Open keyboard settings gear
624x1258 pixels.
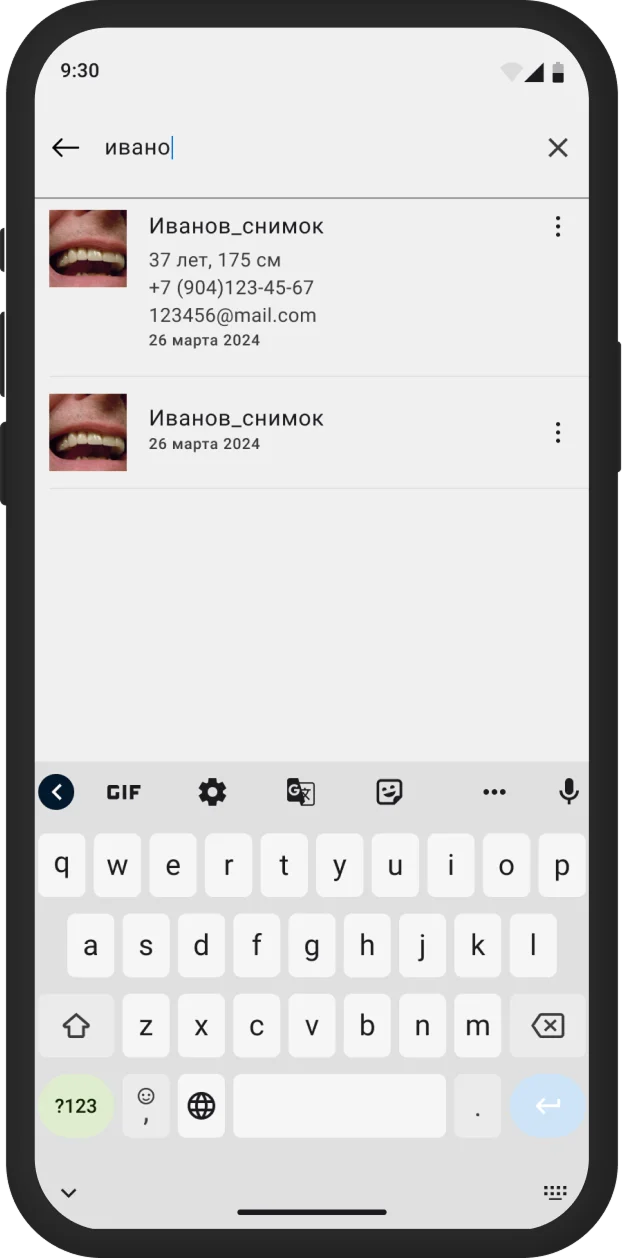tap(212, 793)
